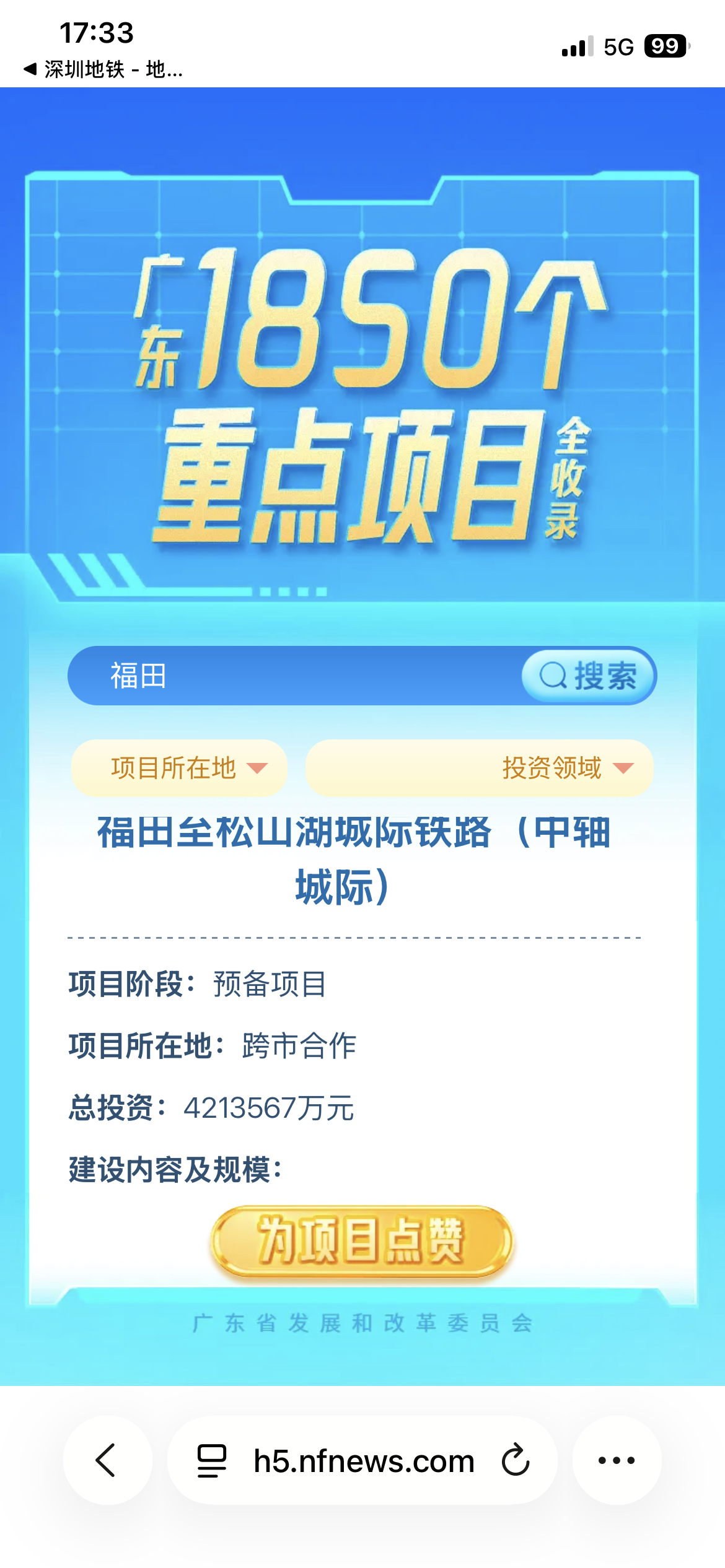The height and width of the screenshot is (1568, 725).
Task: Open the page menu icon beside the URL
Action: [211, 1460]
